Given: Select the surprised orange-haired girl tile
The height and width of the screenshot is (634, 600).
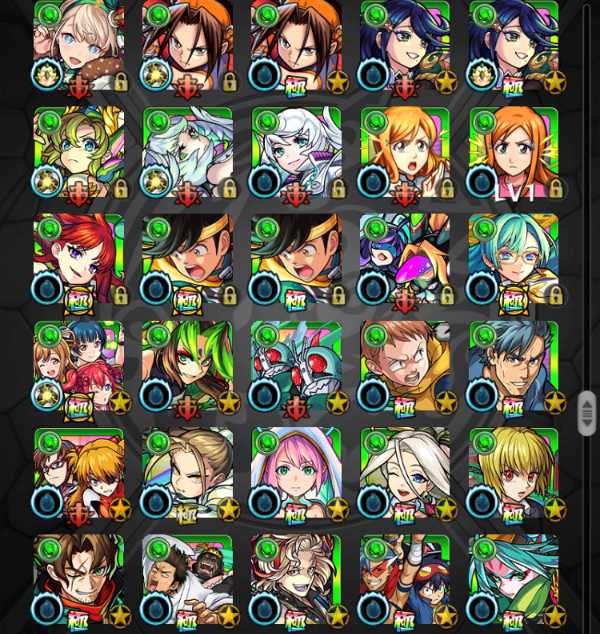Looking at the screenshot, I should pos(404,152).
